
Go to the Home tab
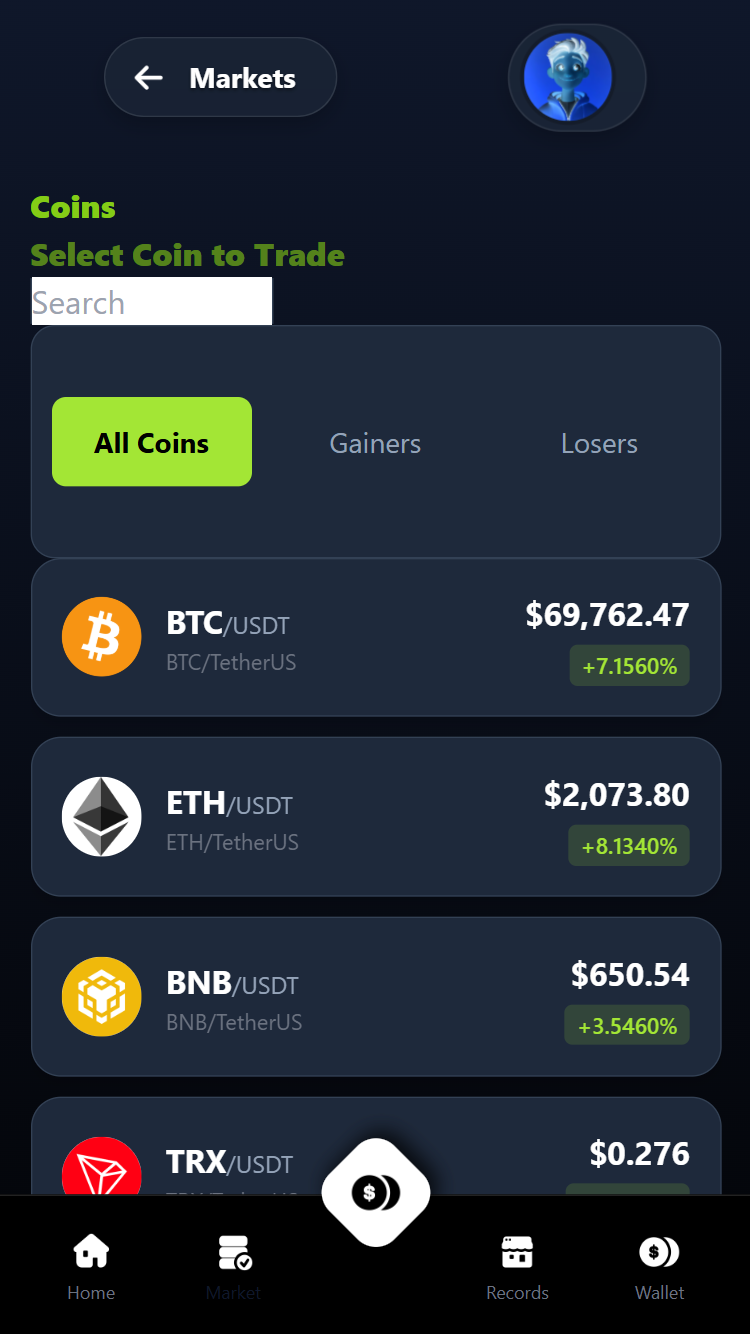[x=91, y=1266]
